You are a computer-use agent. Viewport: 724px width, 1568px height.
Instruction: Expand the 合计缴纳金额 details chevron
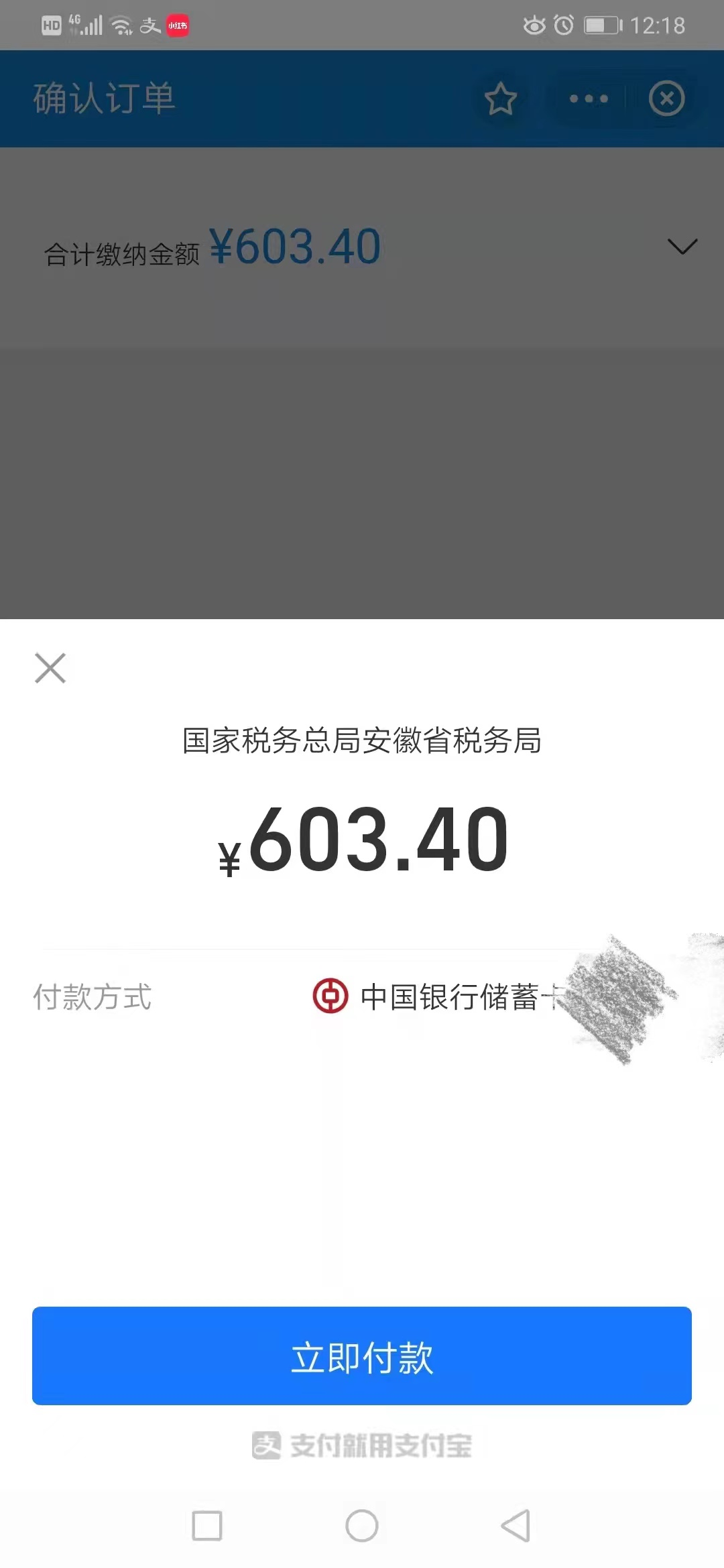pyautogui.click(x=682, y=247)
